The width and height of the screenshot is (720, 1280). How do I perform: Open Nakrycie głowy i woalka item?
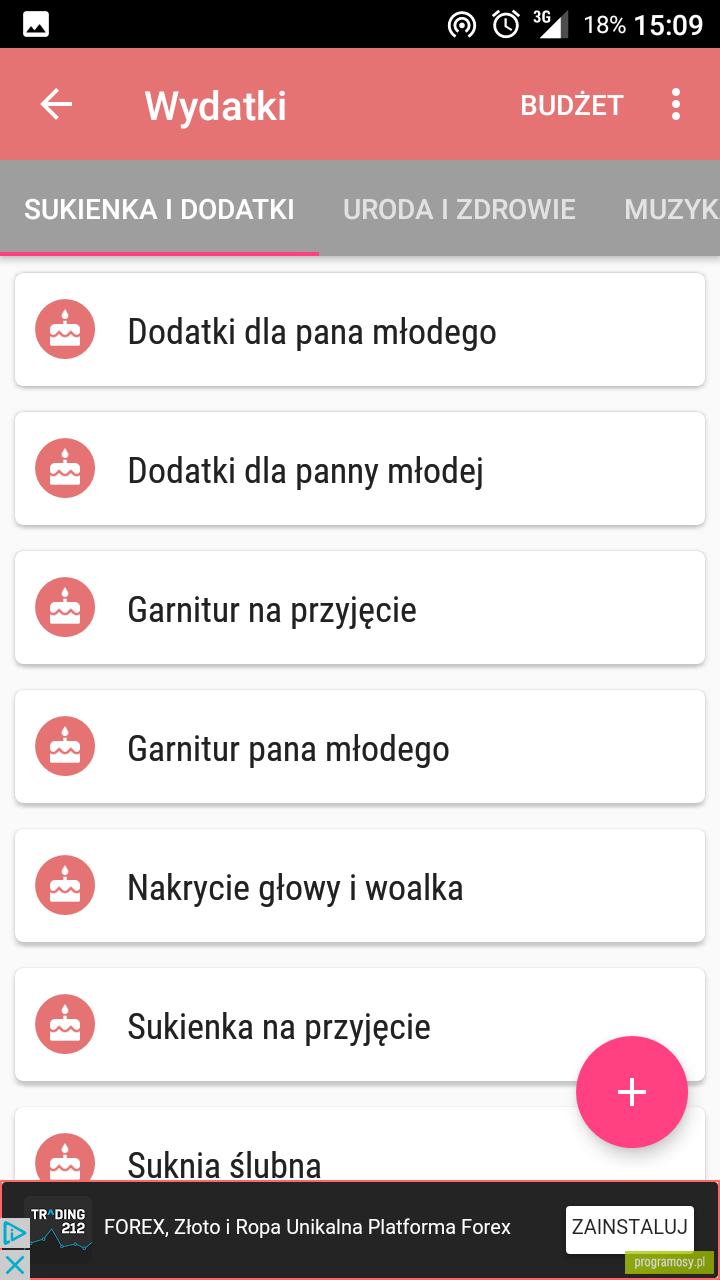(x=360, y=886)
